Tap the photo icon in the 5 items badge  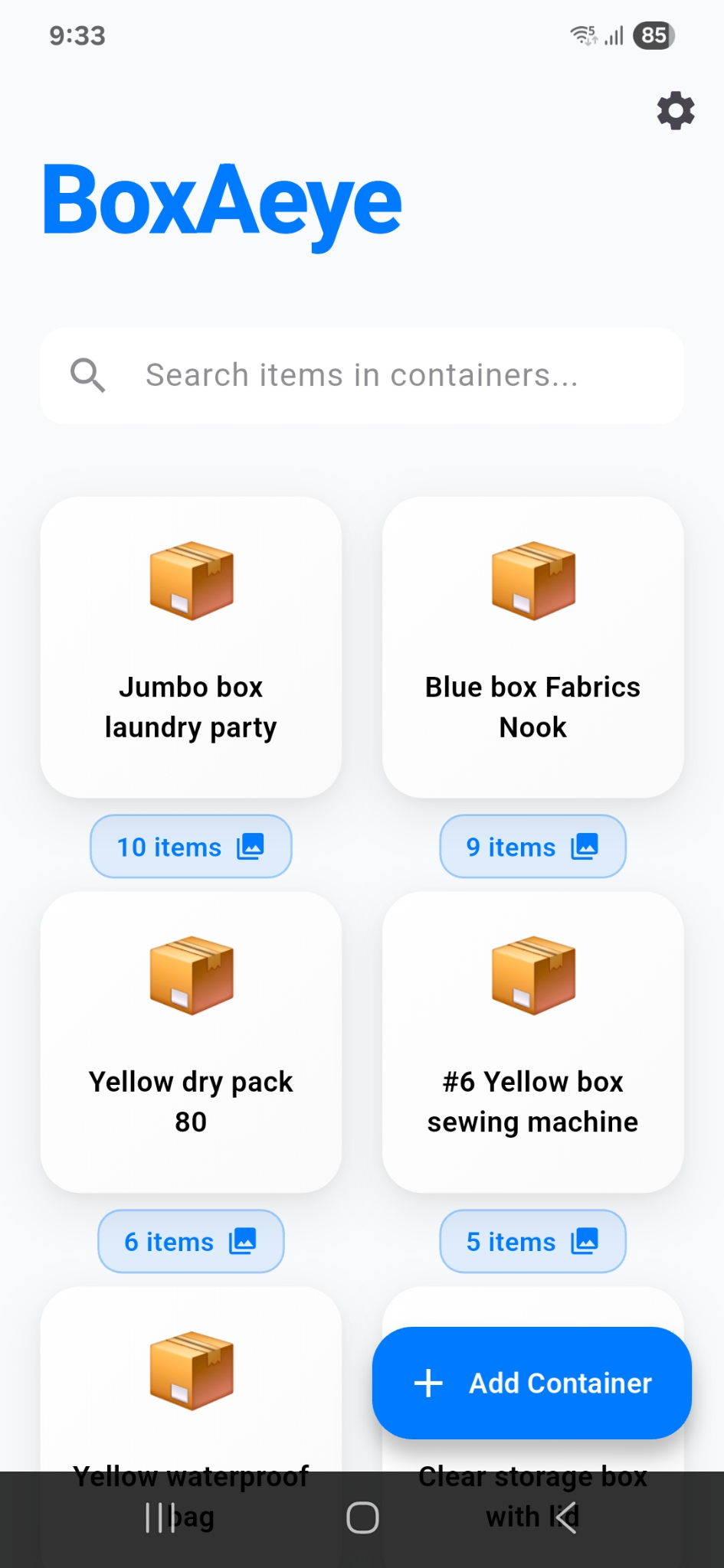tap(584, 1241)
